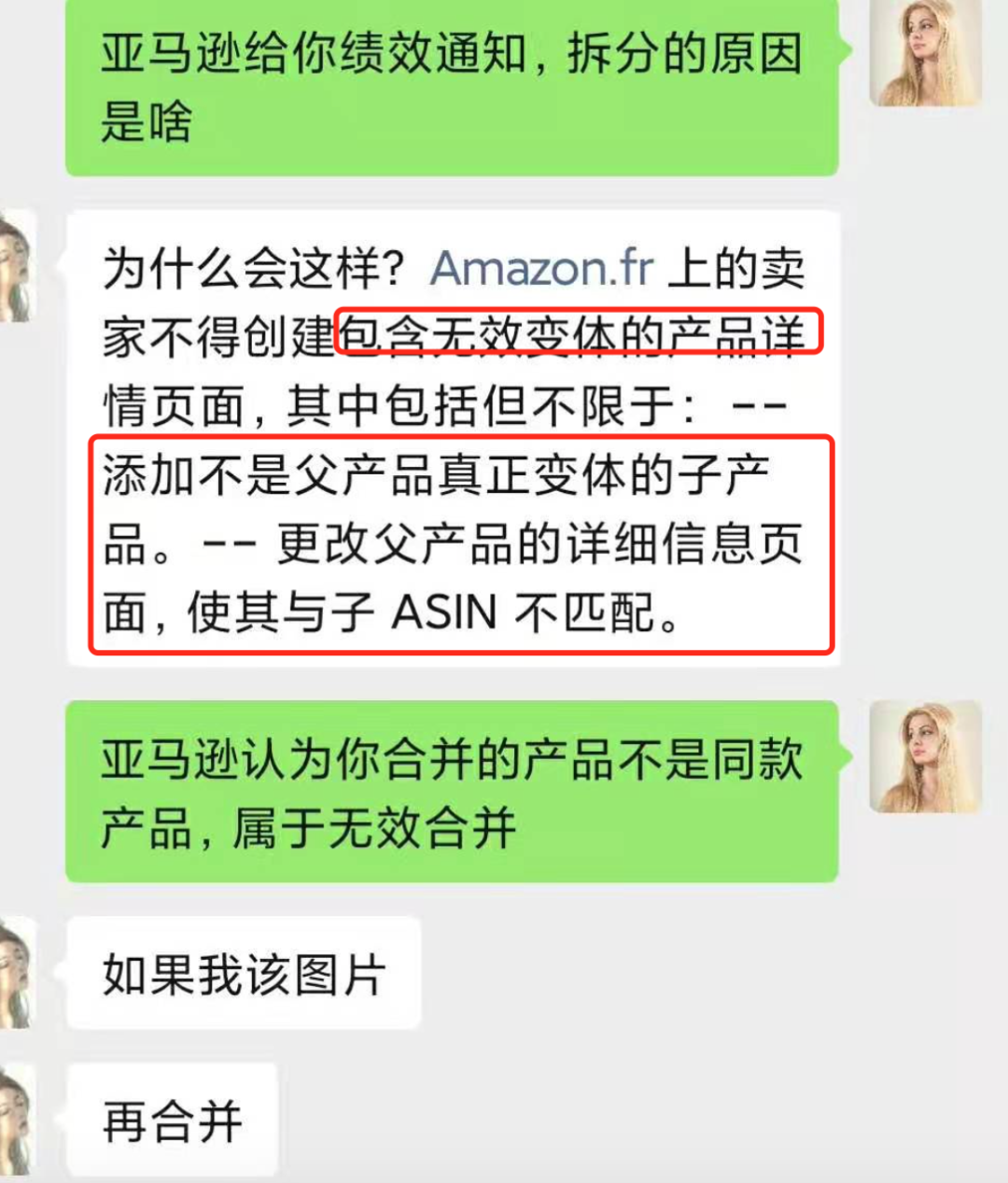Tap avatar beside the 亚马逊认为你合并的产品 message
Screen dimensions: 1008x1183
(x=925, y=756)
